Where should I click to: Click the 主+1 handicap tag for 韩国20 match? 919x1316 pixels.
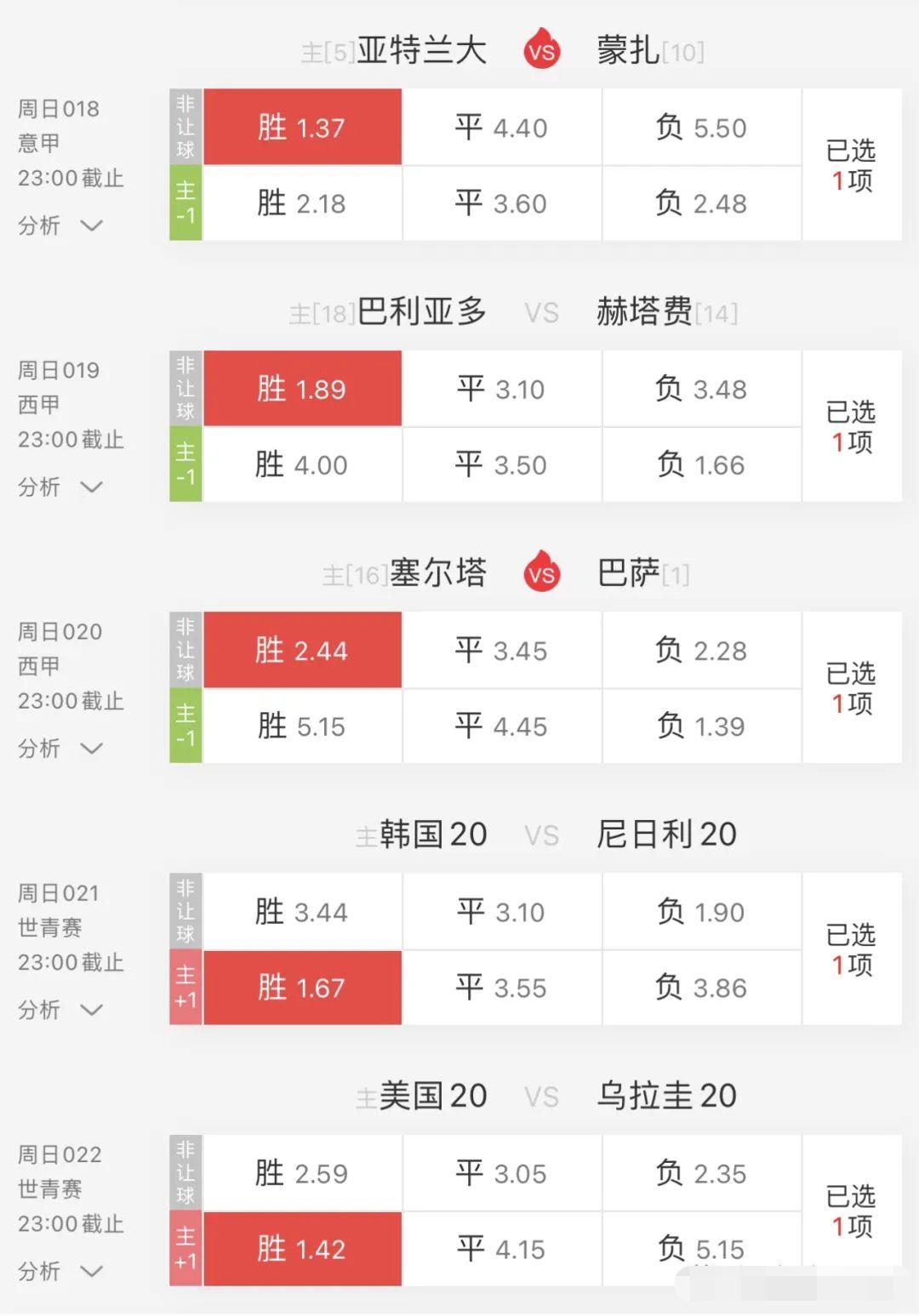[x=186, y=988]
